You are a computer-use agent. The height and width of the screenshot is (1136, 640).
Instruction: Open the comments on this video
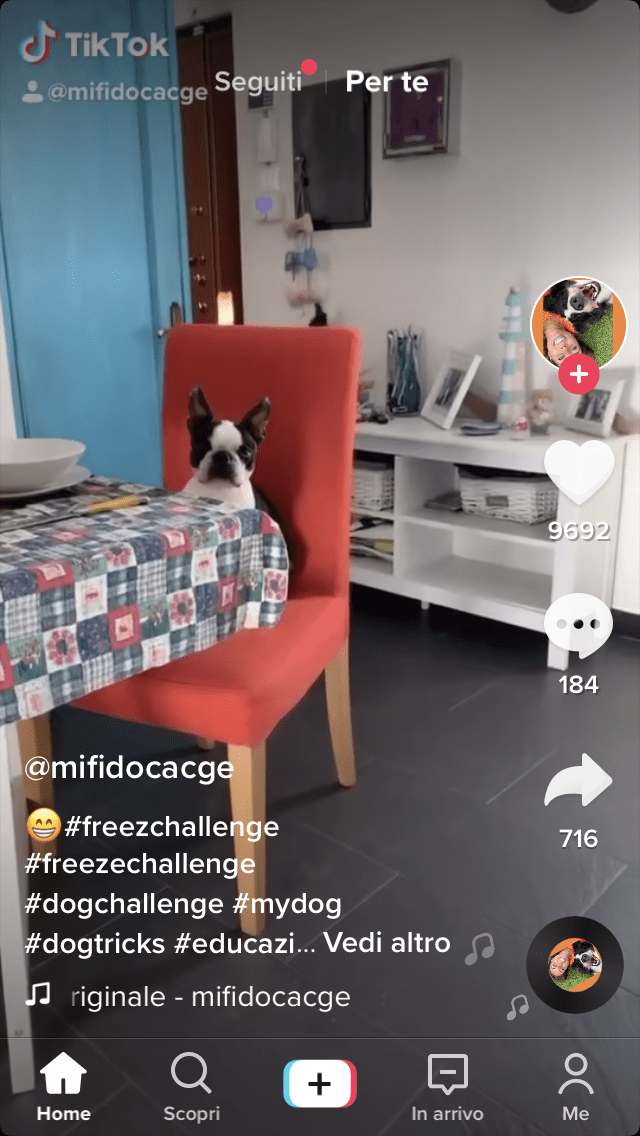[578, 625]
